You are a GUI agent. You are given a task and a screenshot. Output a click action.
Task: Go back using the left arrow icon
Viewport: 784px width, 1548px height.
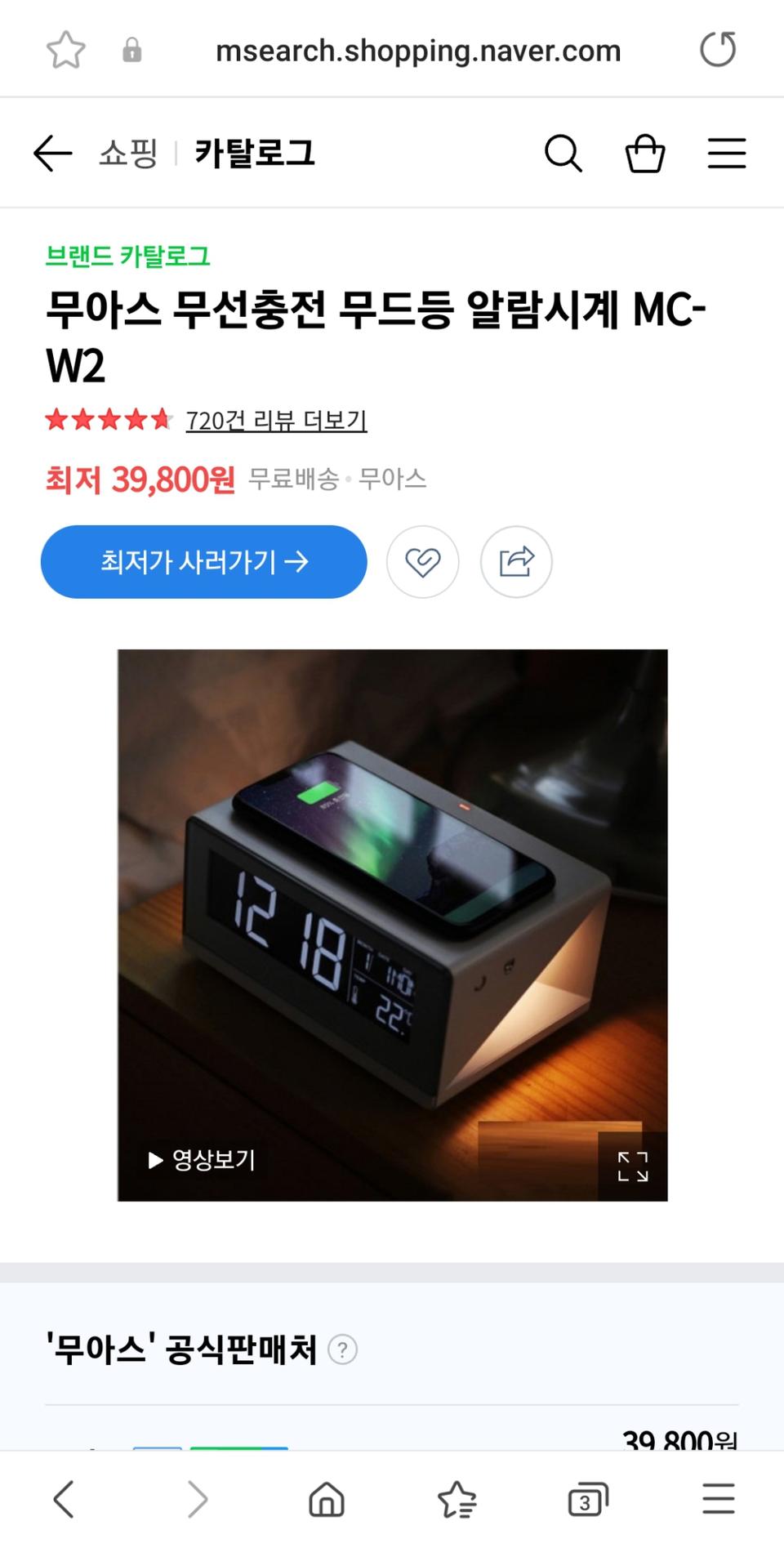point(51,153)
